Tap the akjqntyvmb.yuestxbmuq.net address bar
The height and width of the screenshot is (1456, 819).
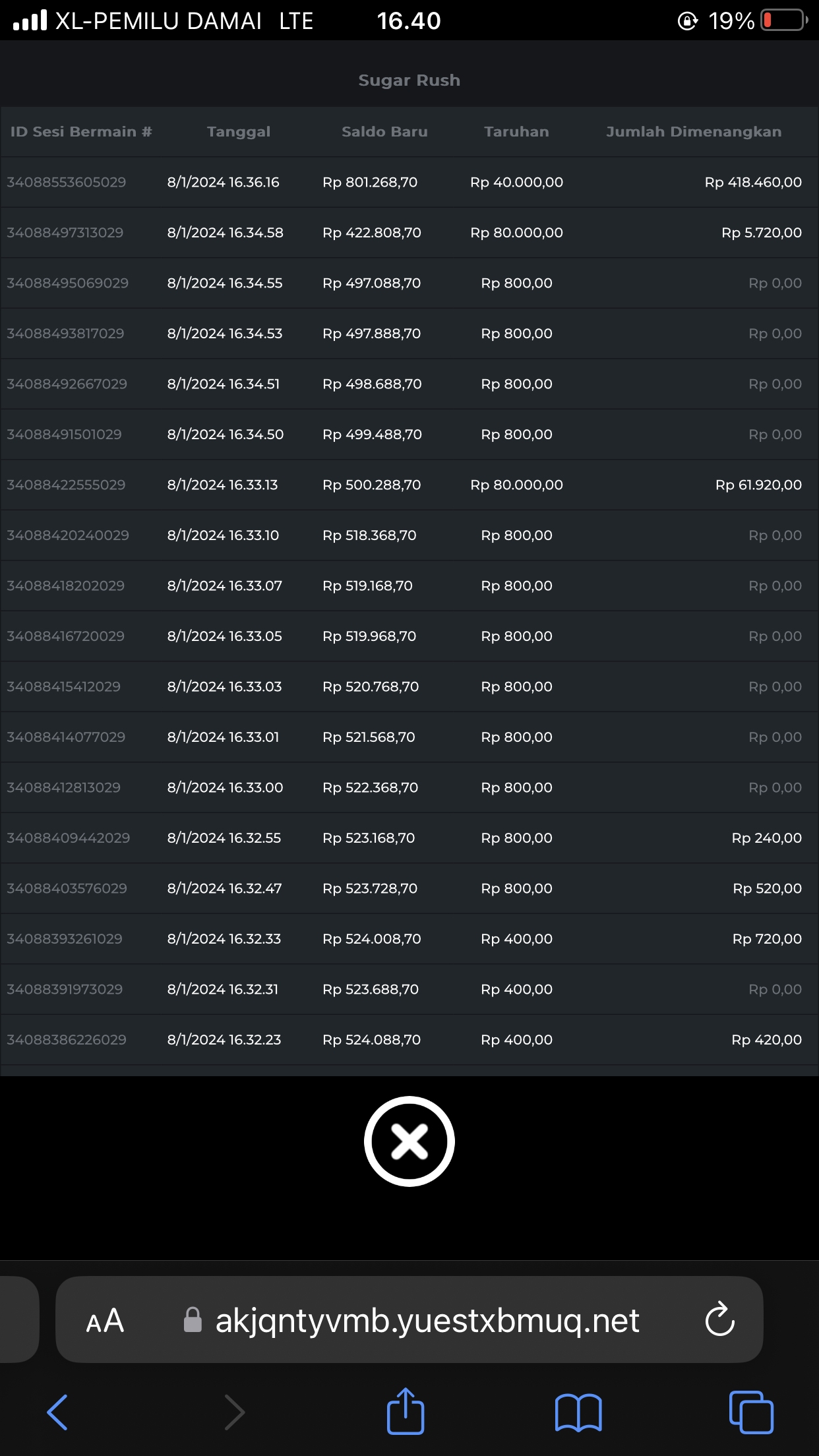(427, 1321)
